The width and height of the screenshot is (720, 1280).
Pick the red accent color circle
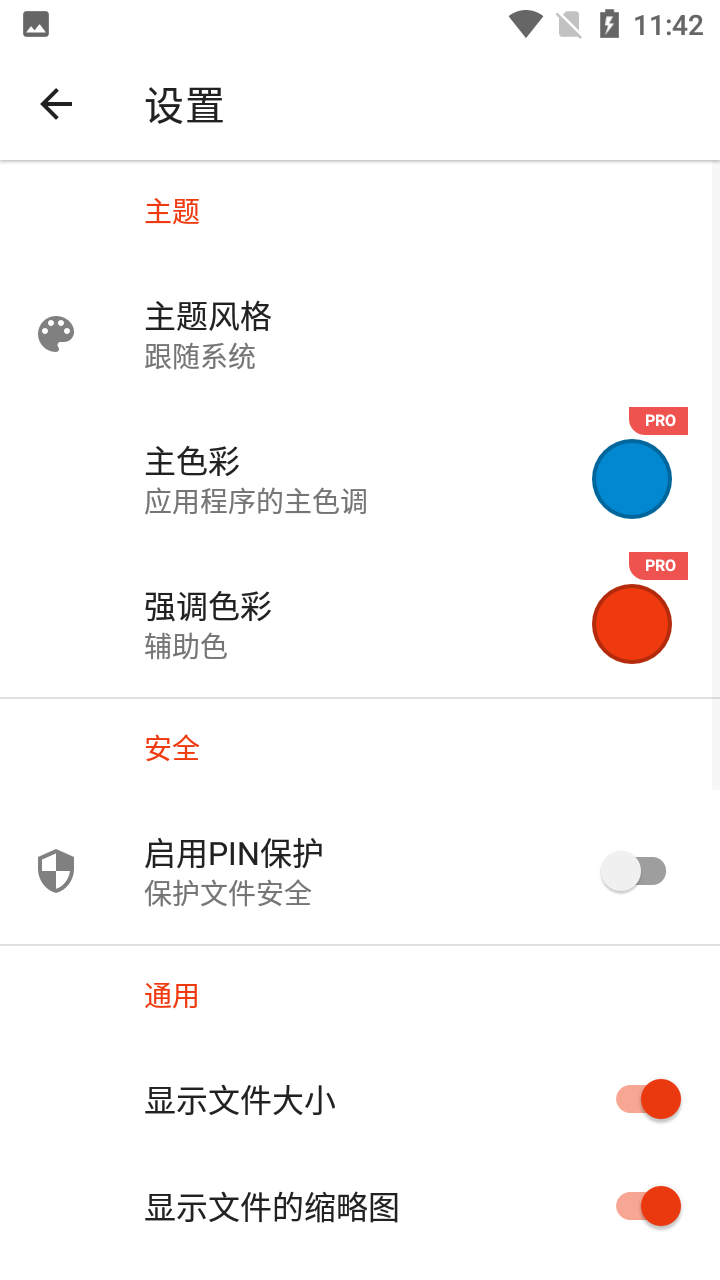click(631, 623)
